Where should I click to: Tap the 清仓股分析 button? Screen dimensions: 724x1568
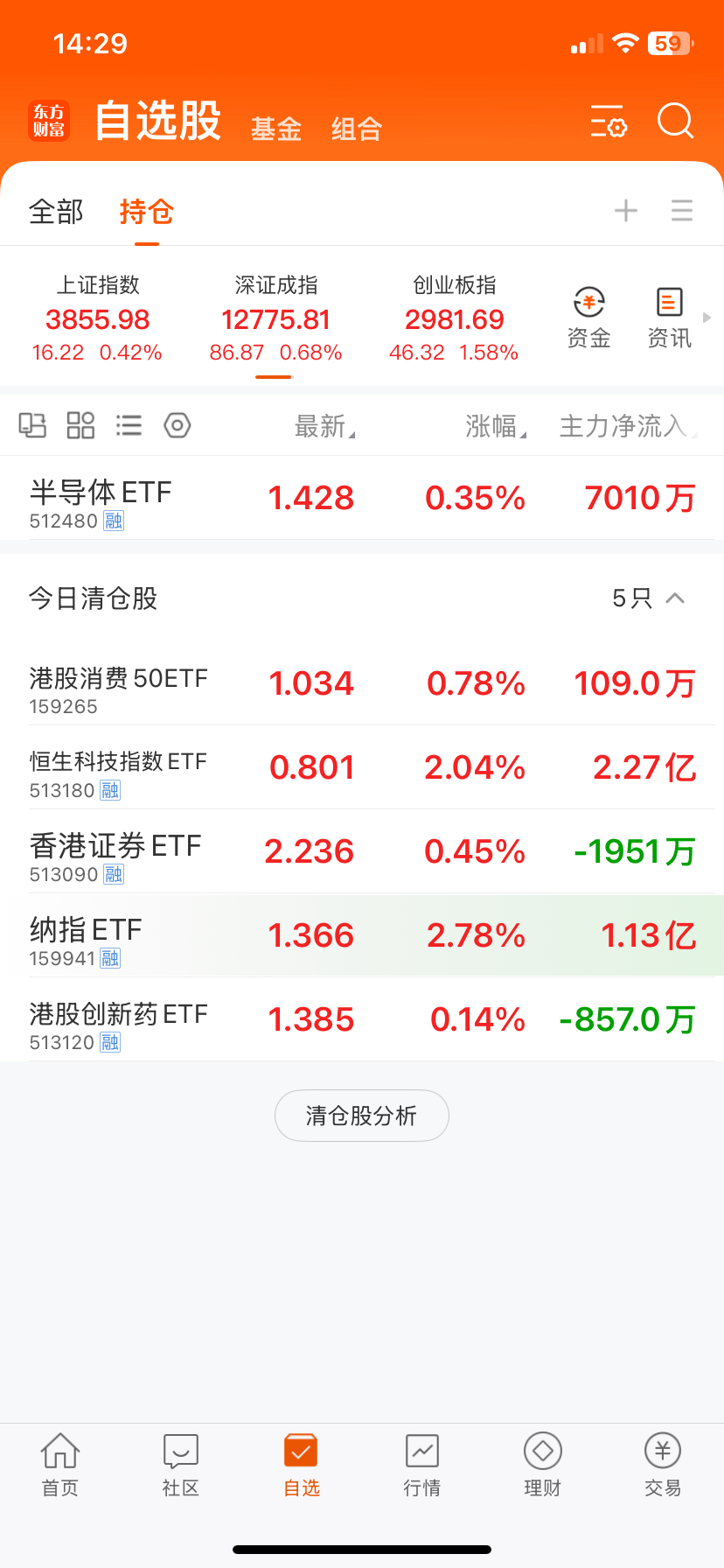pyautogui.click(x=362, y=1116)
